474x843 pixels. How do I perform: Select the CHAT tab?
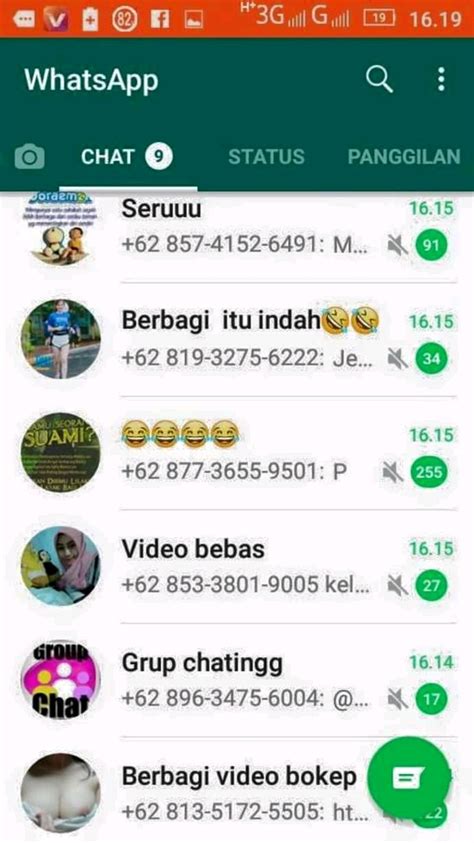point(127,157)
